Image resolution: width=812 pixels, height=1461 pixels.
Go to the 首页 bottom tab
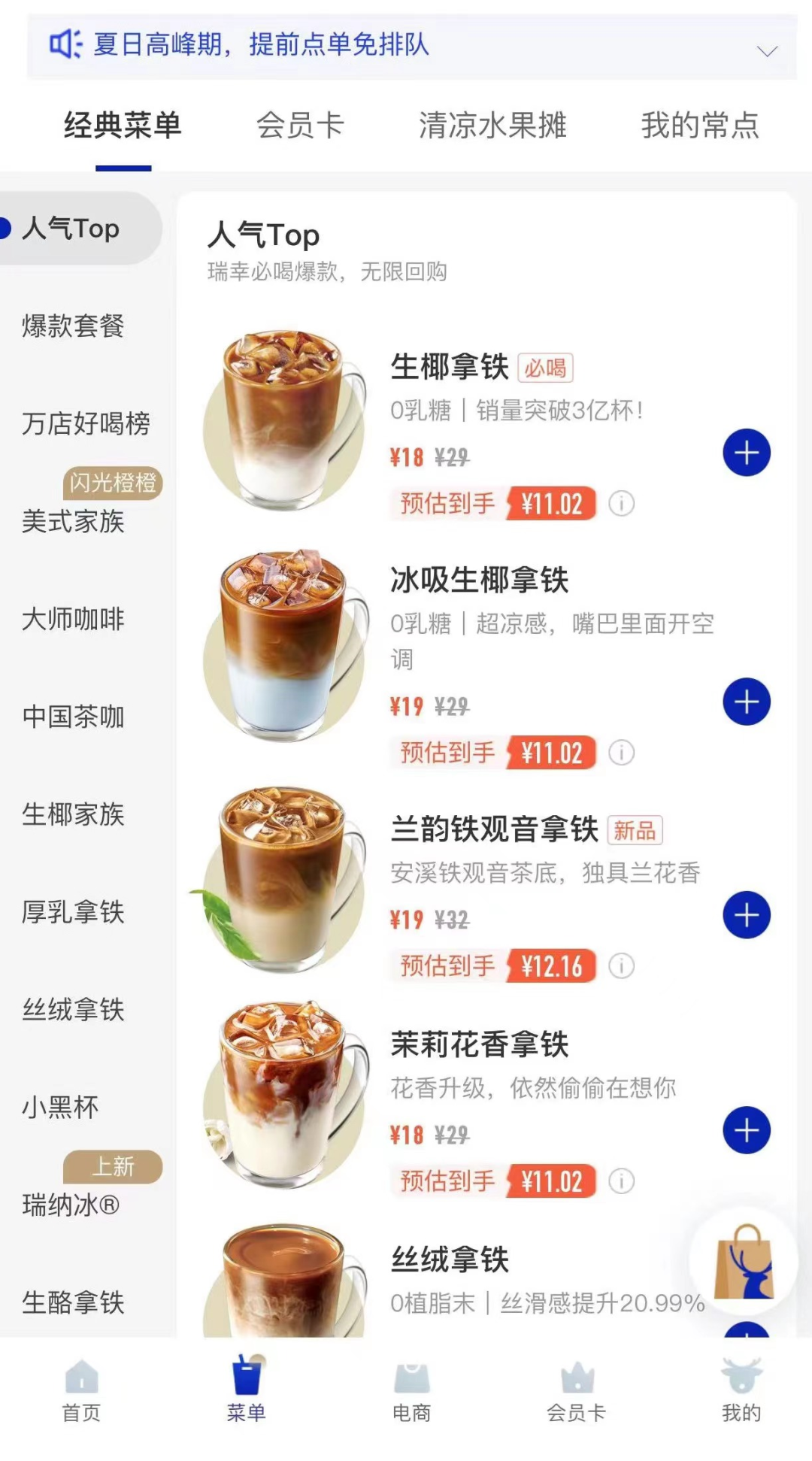point(81,1391)
